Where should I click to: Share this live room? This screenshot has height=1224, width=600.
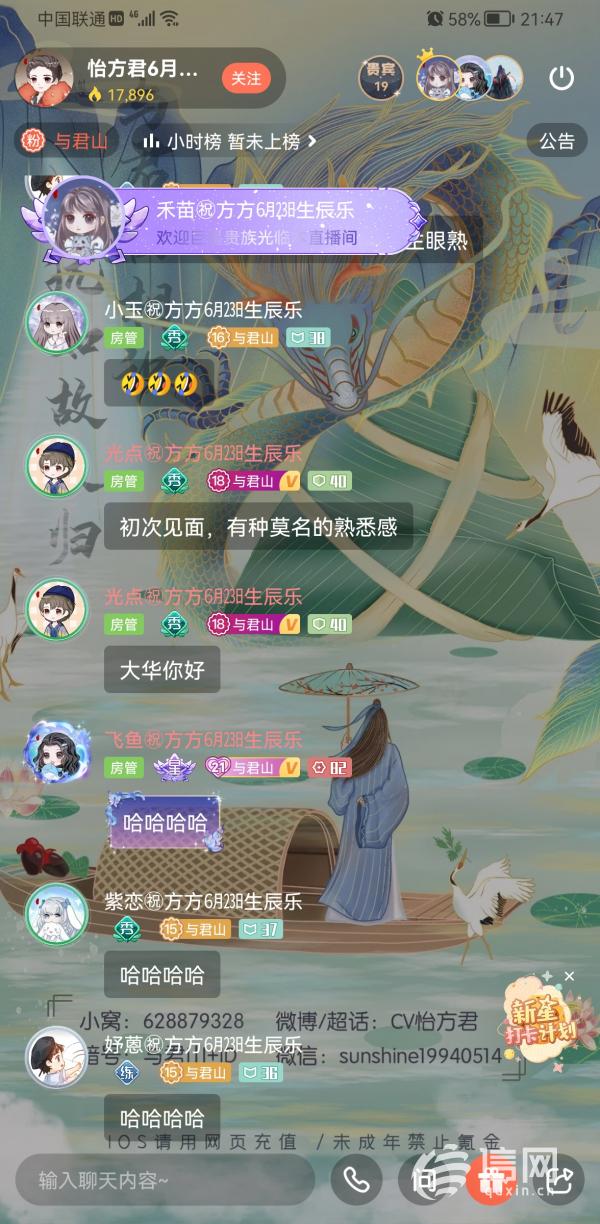pos(560,1180)
